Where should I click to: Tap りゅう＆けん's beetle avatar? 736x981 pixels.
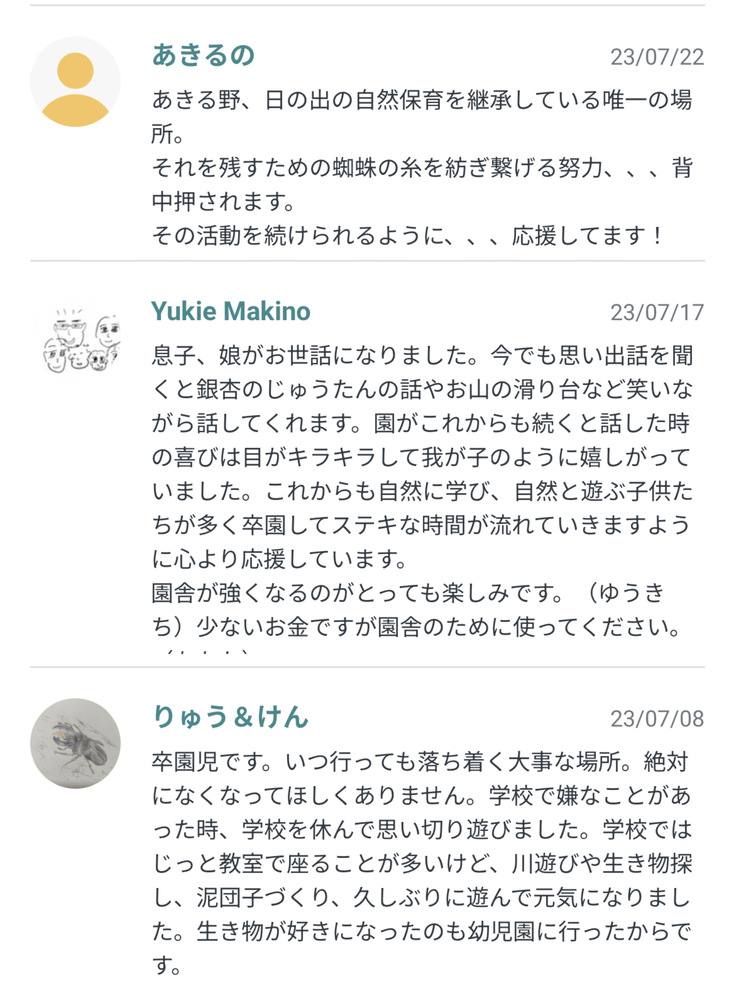pyautogui.click(x=76, y=743)
